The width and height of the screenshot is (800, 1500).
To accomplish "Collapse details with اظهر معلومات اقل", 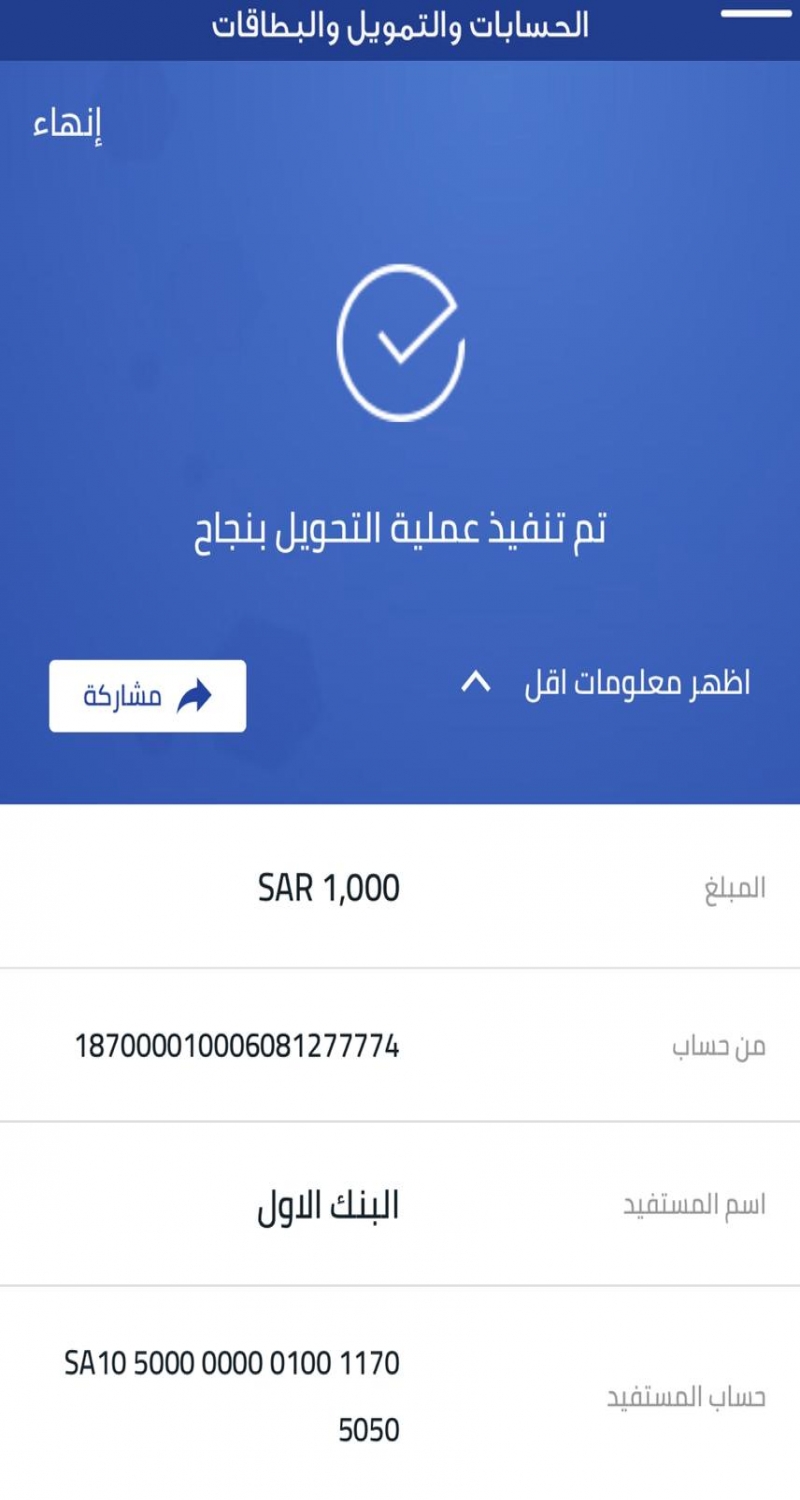I will click(x=606, y=684).
